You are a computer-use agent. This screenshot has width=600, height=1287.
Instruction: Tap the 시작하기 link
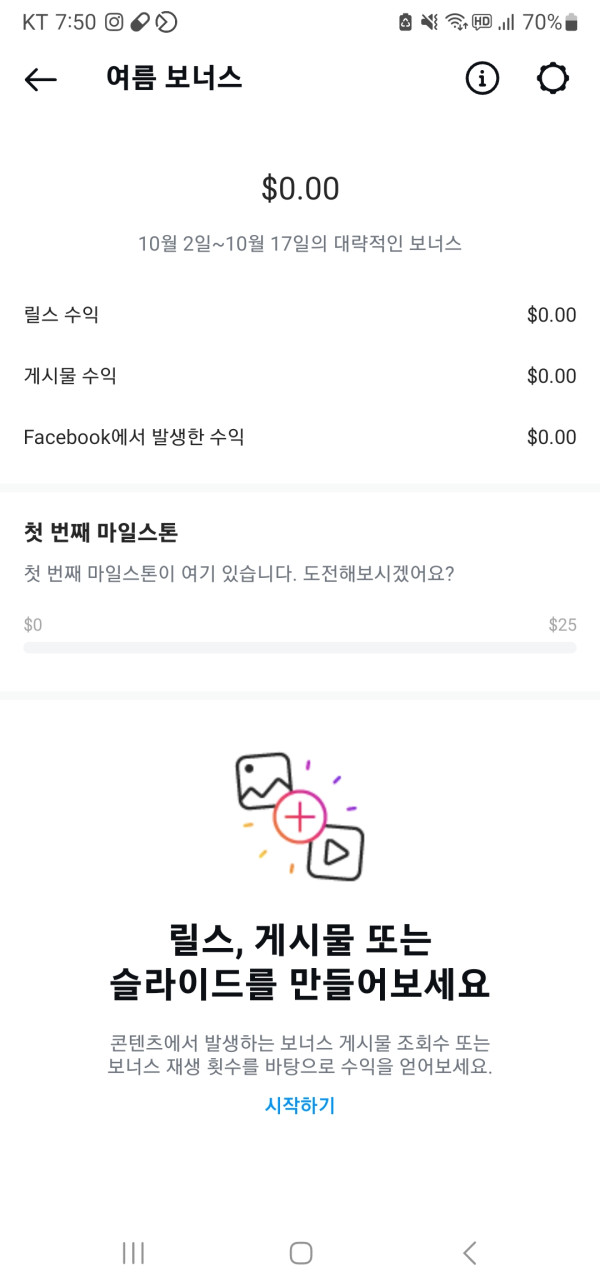(300, 1105)
